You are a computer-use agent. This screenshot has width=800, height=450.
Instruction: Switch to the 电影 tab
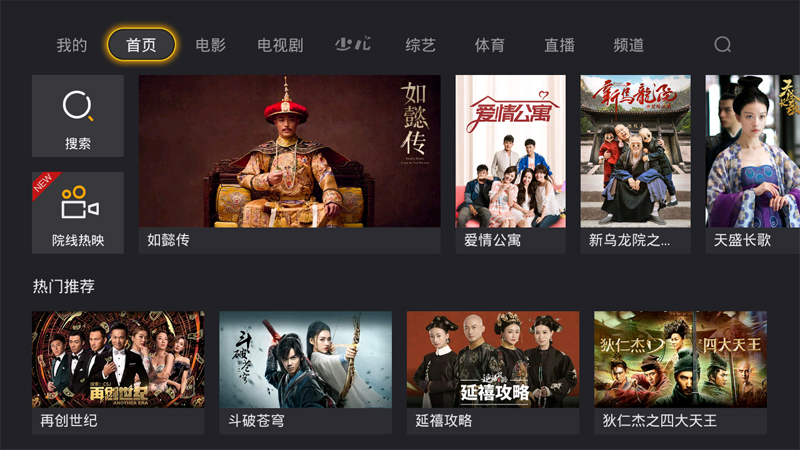coord(210,45)
